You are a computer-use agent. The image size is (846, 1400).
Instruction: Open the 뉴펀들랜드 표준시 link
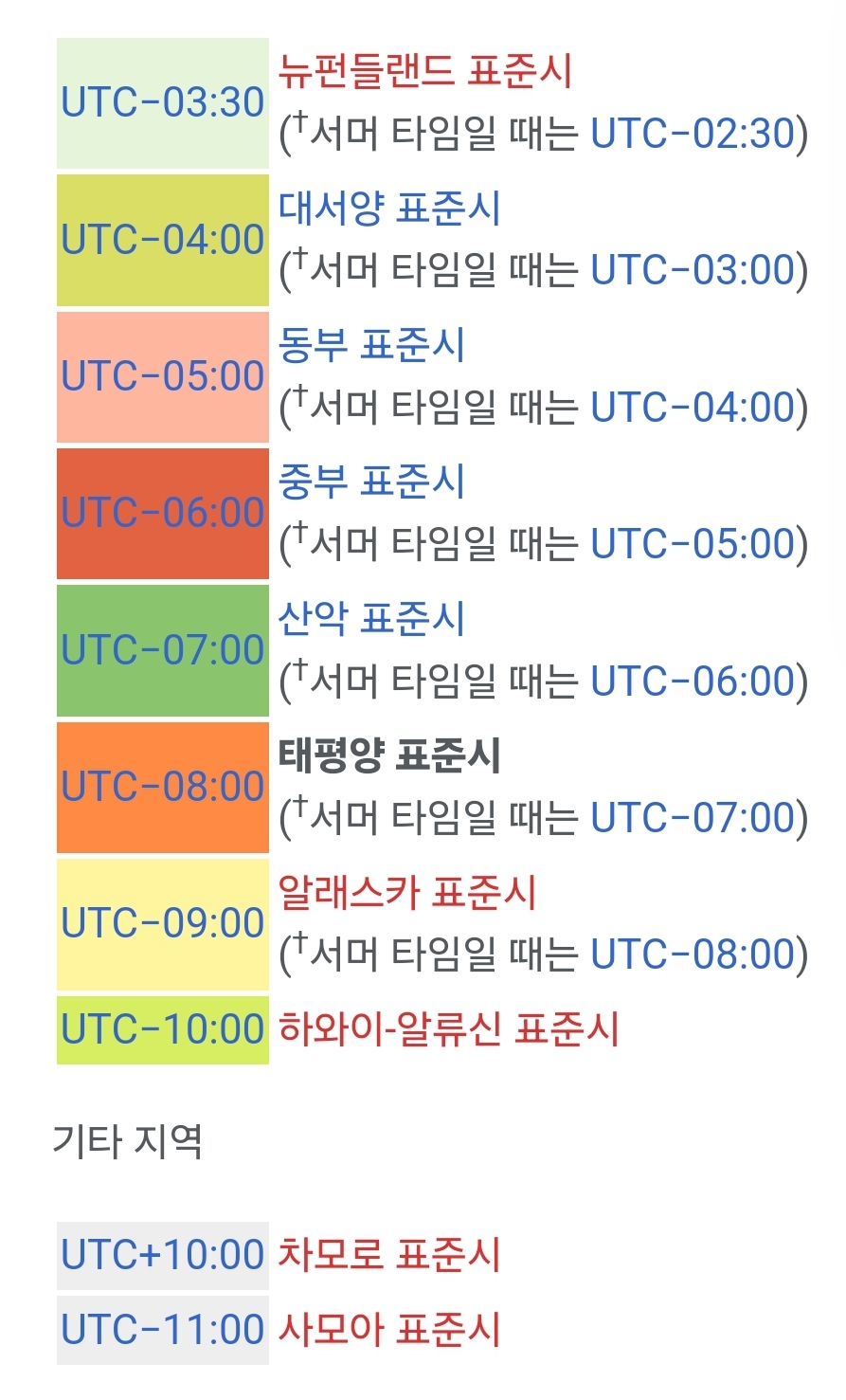click(425, 71)
